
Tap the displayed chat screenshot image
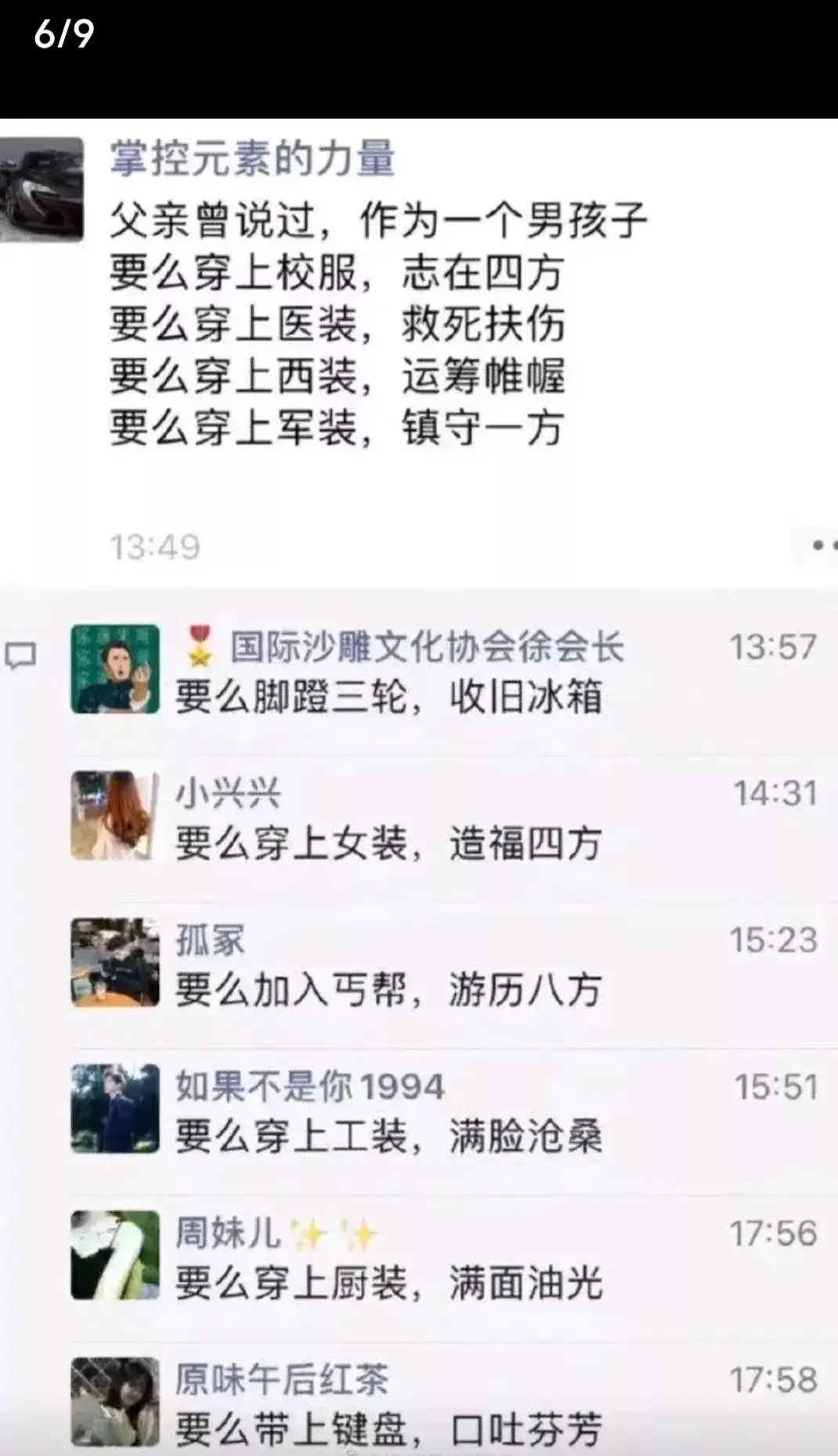(419, 787)
